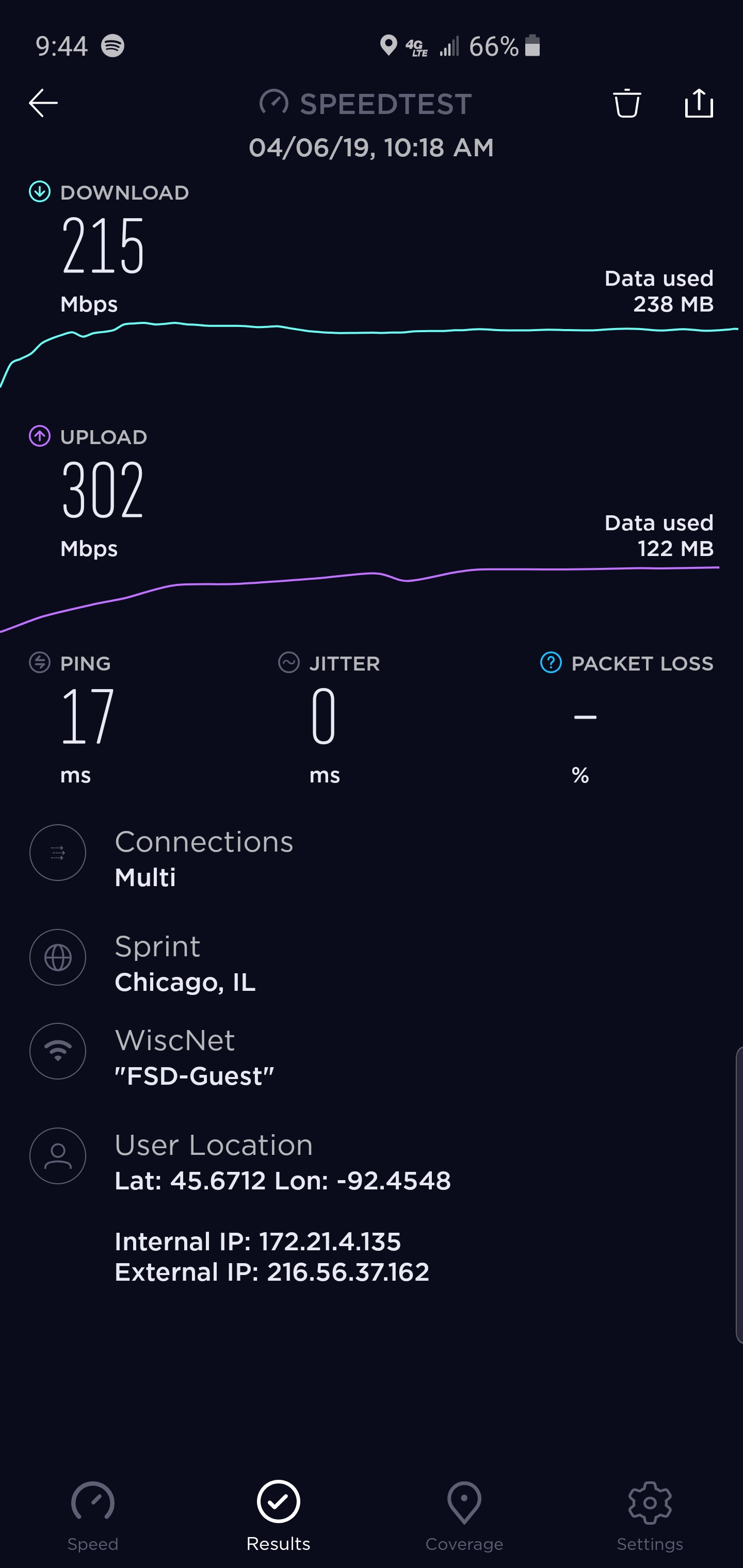Go back with the arrow in top-left
The width and height of the screenshot is (743, 1568).
coord(42,103)
